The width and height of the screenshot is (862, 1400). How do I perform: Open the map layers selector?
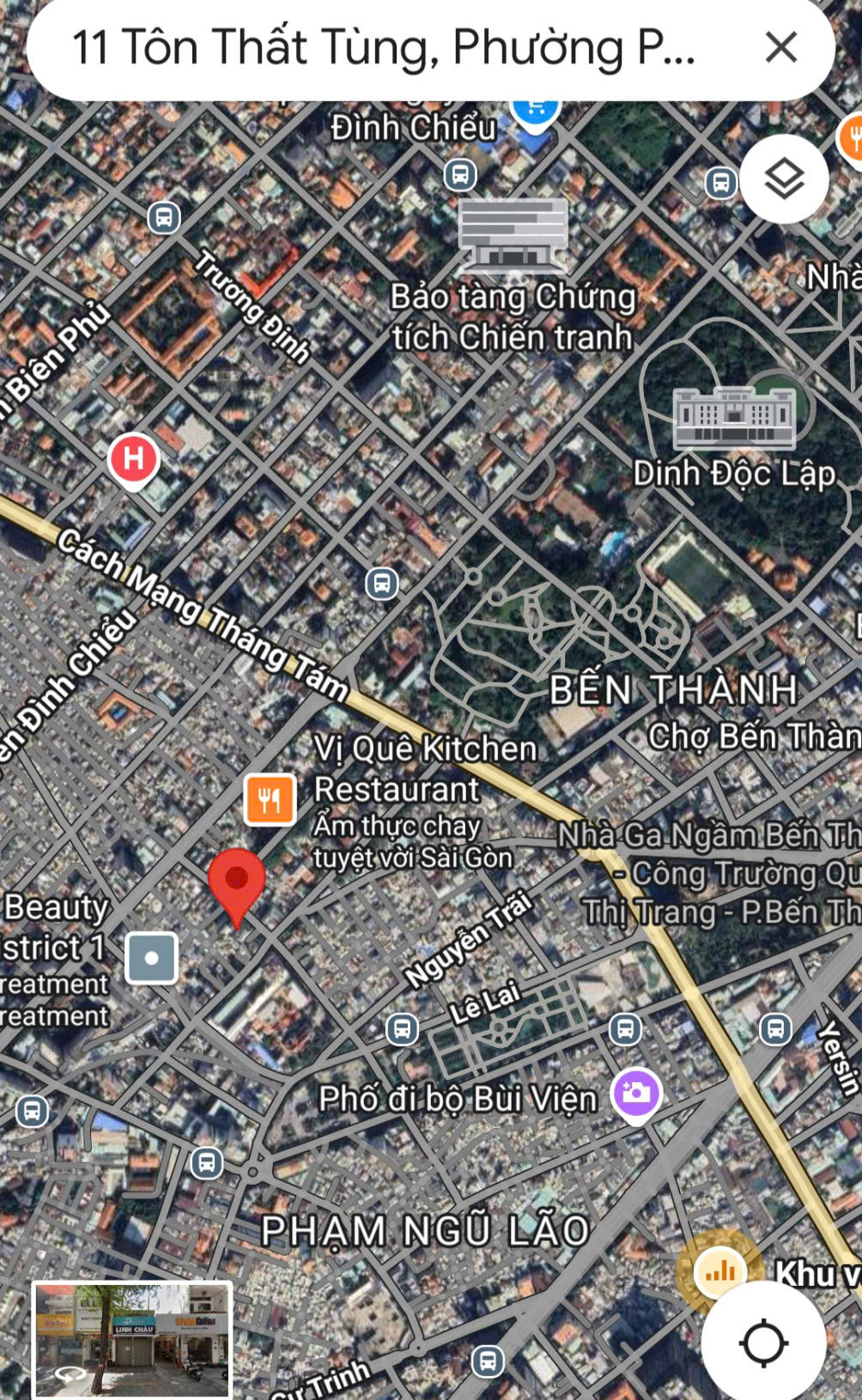pyautogui.click(x=784, y=179)
